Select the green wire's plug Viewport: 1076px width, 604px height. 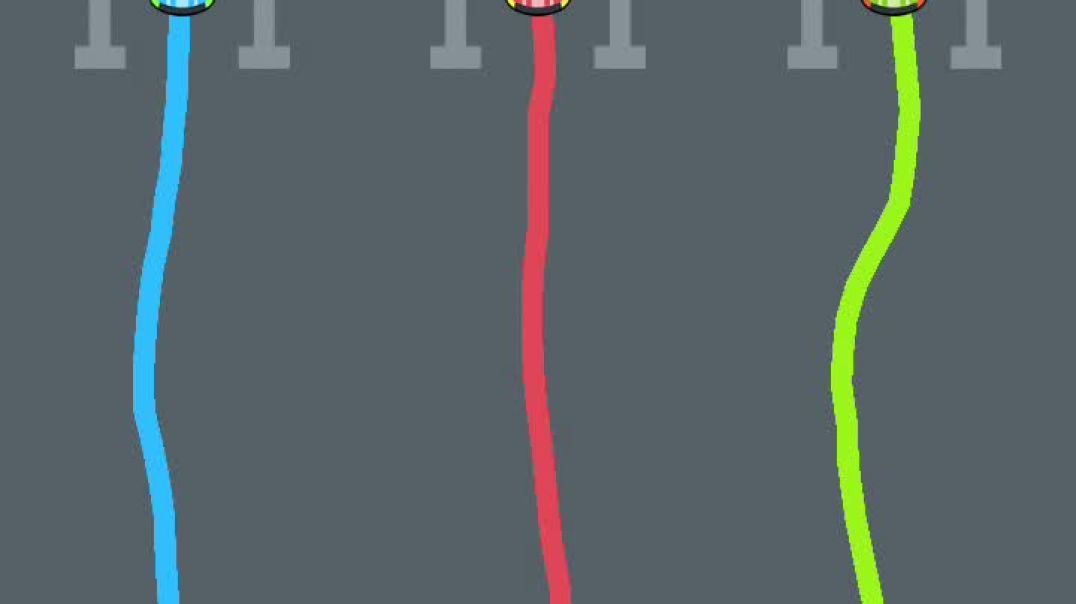pos(895,5)
